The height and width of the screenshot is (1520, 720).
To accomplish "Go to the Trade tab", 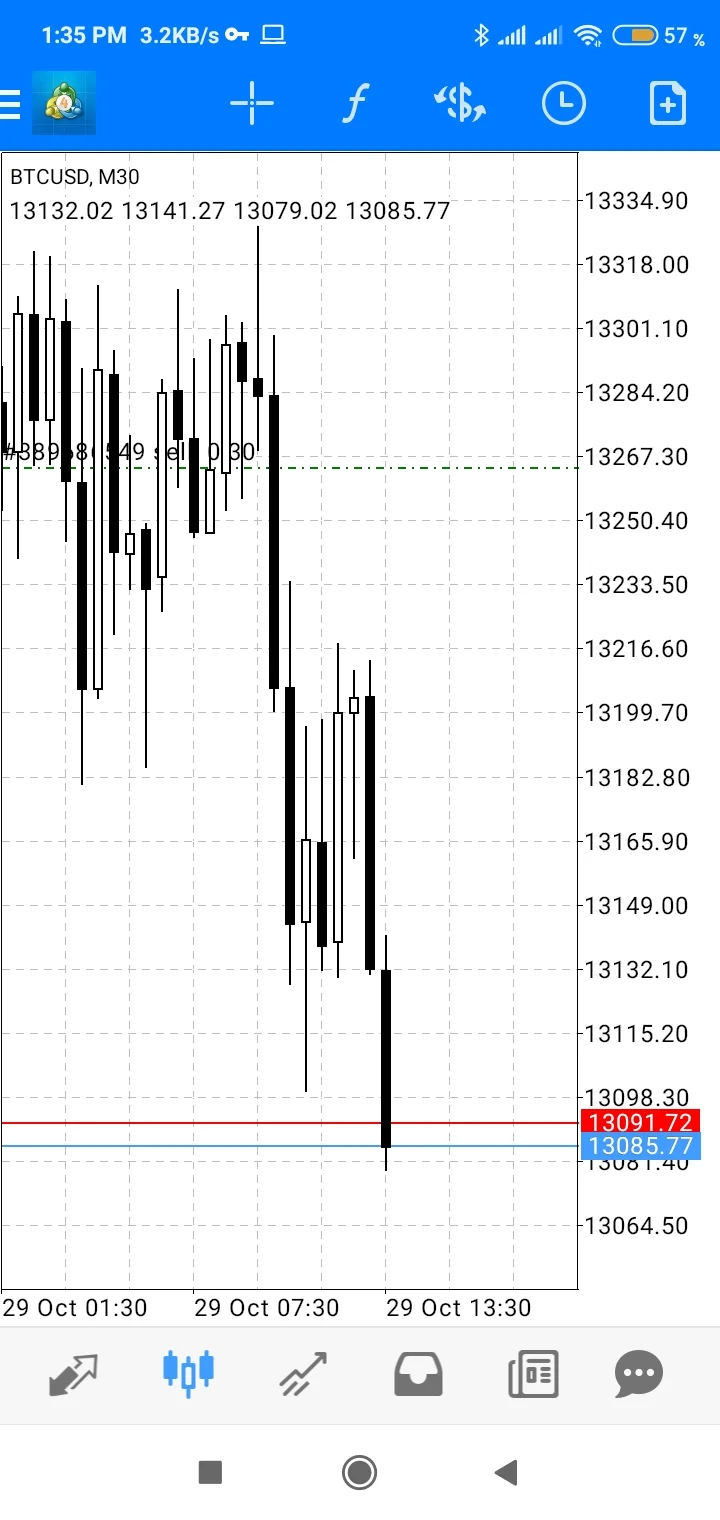I will point(303,1375).
